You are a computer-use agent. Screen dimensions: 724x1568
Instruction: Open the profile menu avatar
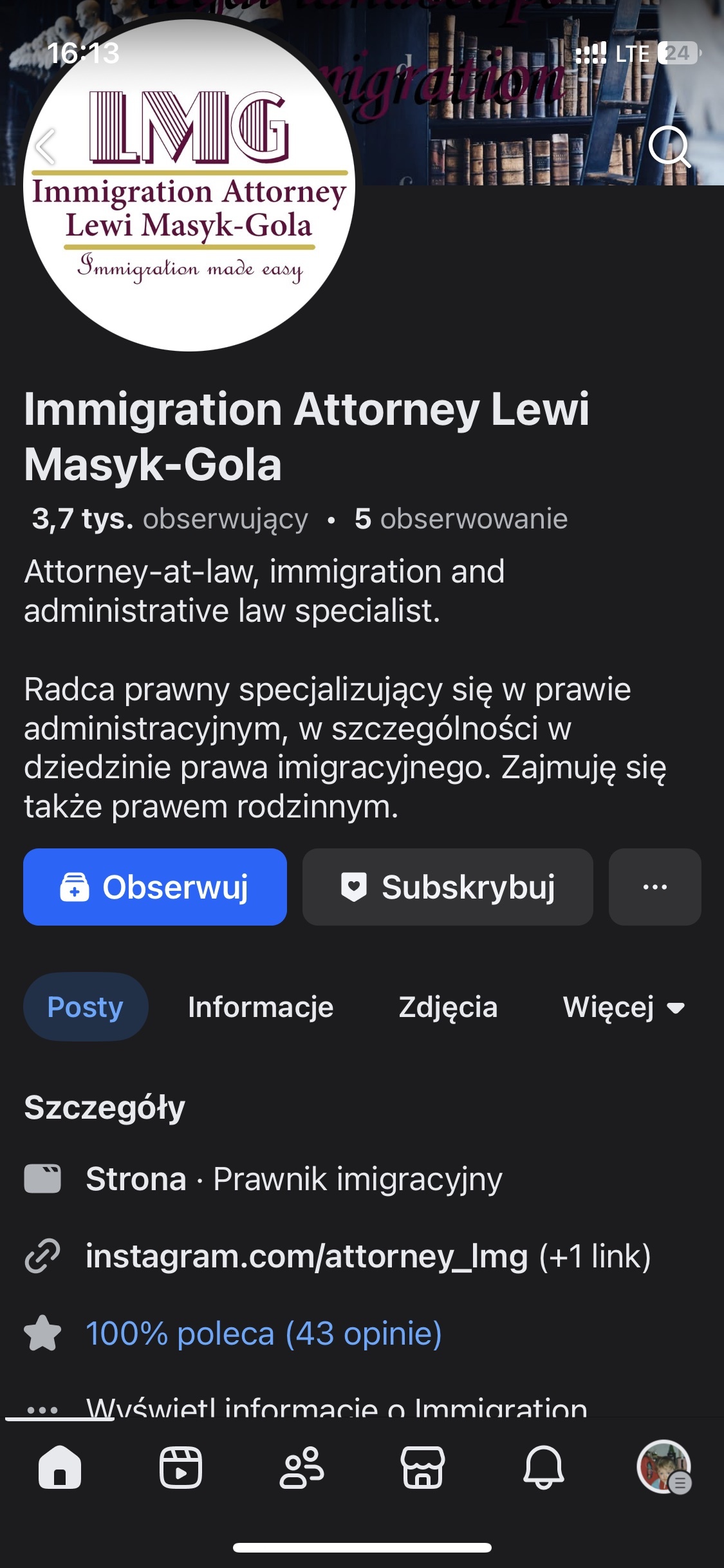pos(664,1468)
